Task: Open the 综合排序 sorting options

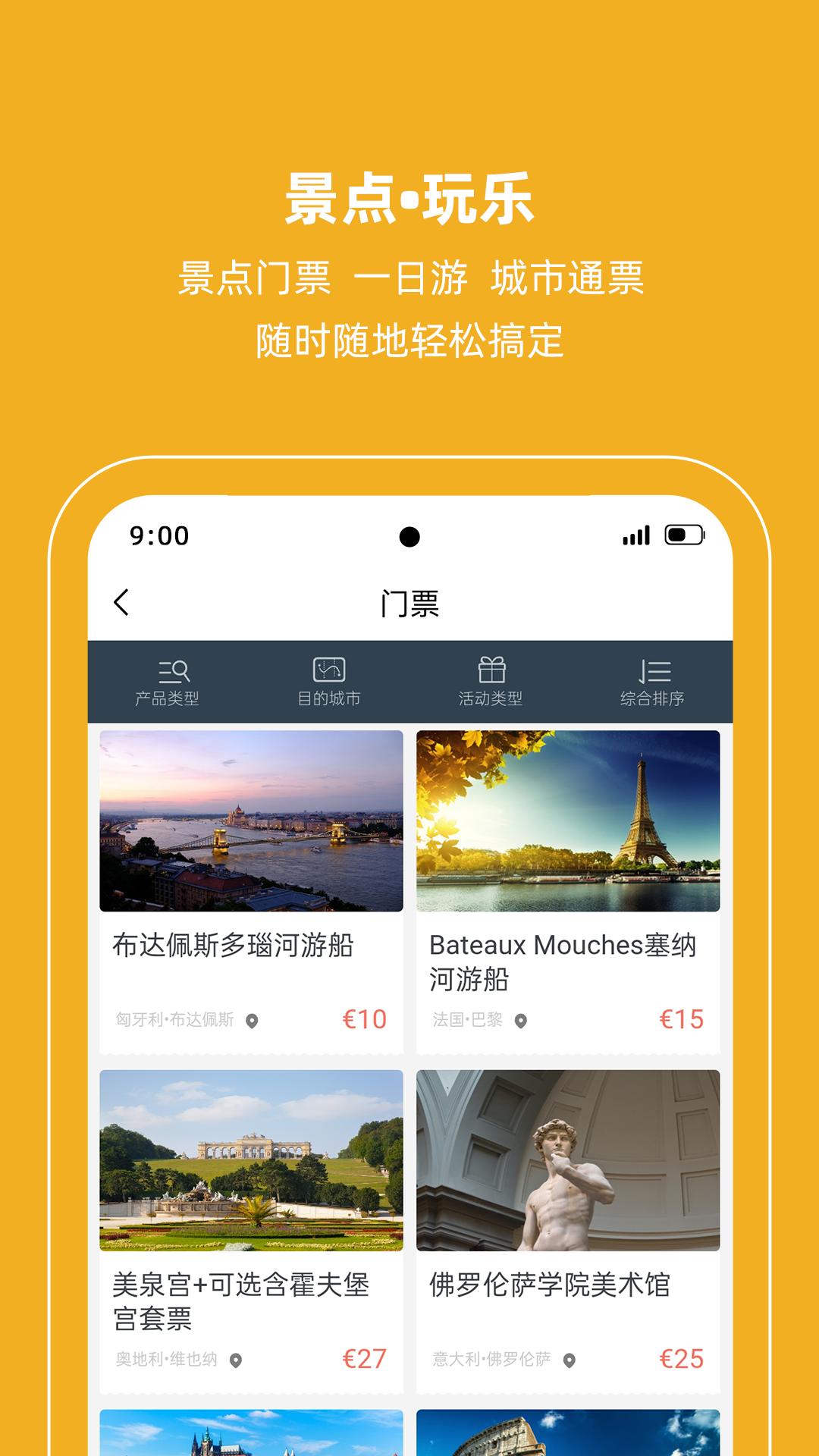Action: tap(651, 682)
